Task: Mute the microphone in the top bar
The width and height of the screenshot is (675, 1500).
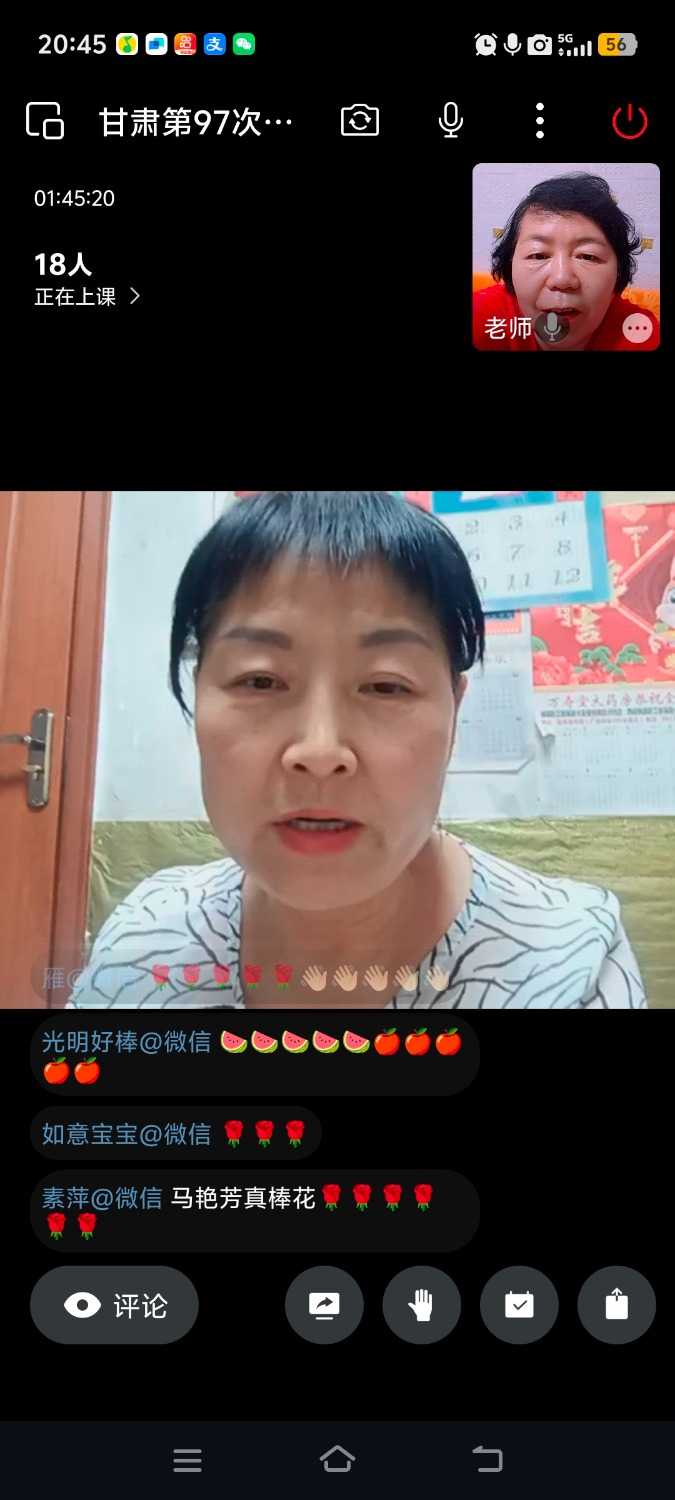Action: pyautogui.click(x=451, y=121)
